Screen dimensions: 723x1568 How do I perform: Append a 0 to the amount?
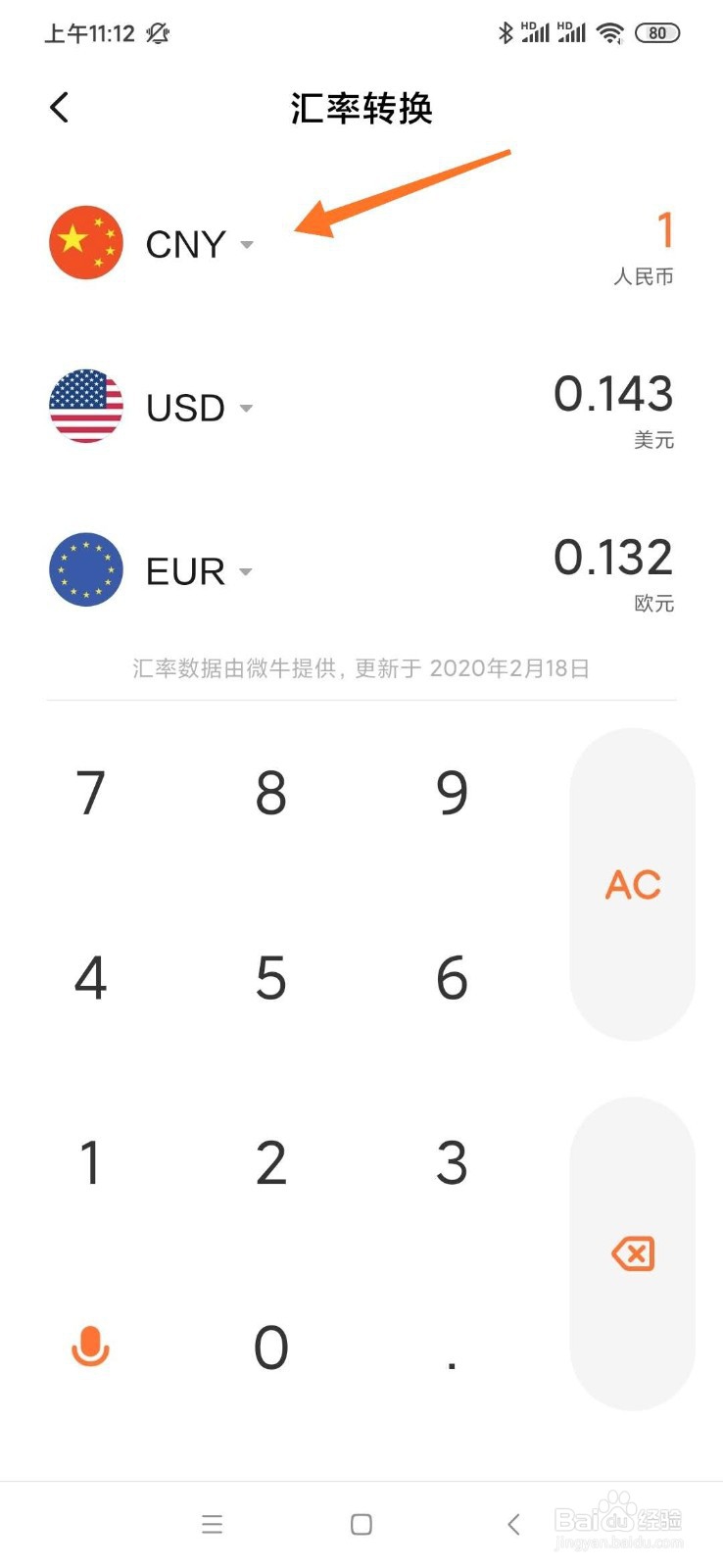coord(271,1347)
